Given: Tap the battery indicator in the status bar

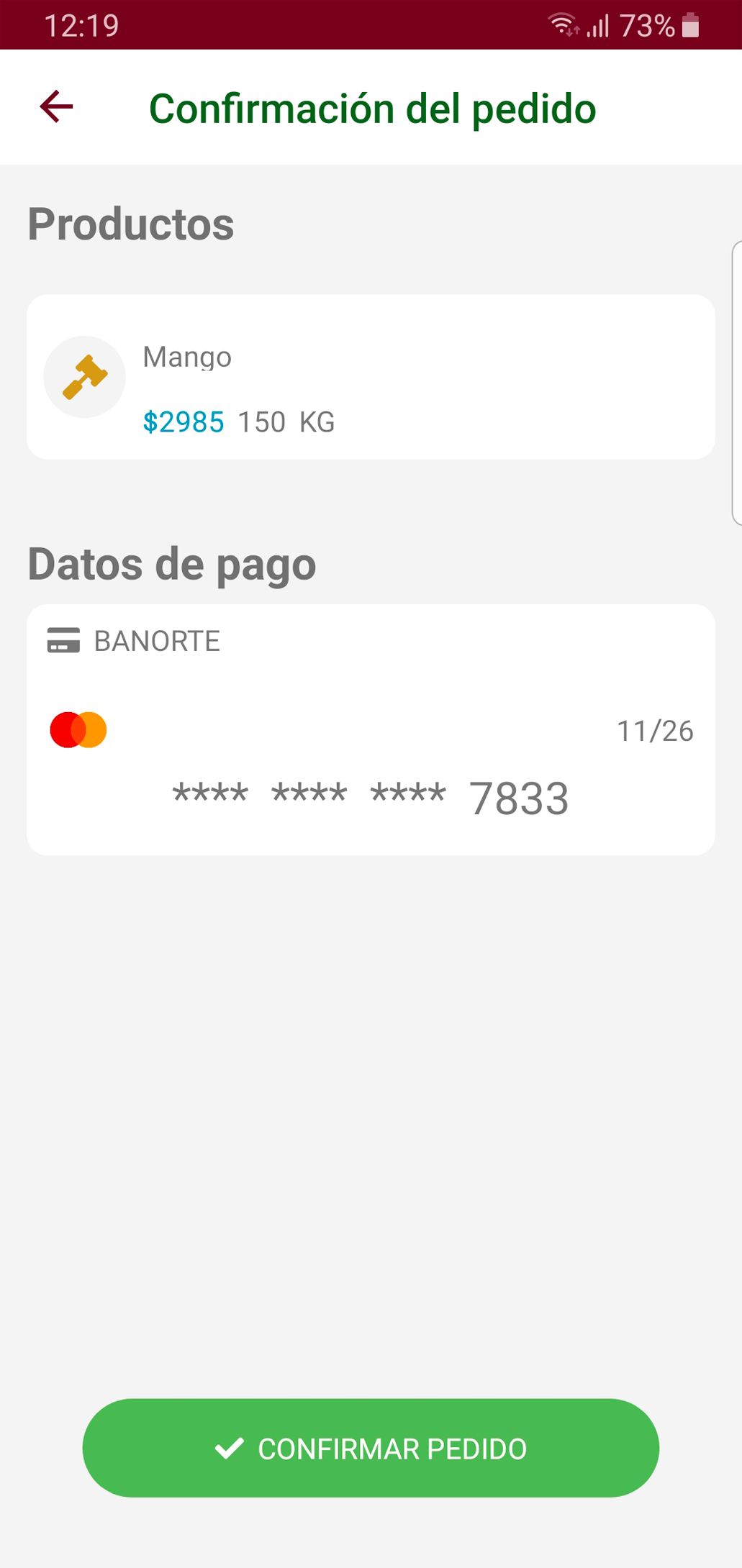Looking at the screenshot, I should click(x=690, y=26).
